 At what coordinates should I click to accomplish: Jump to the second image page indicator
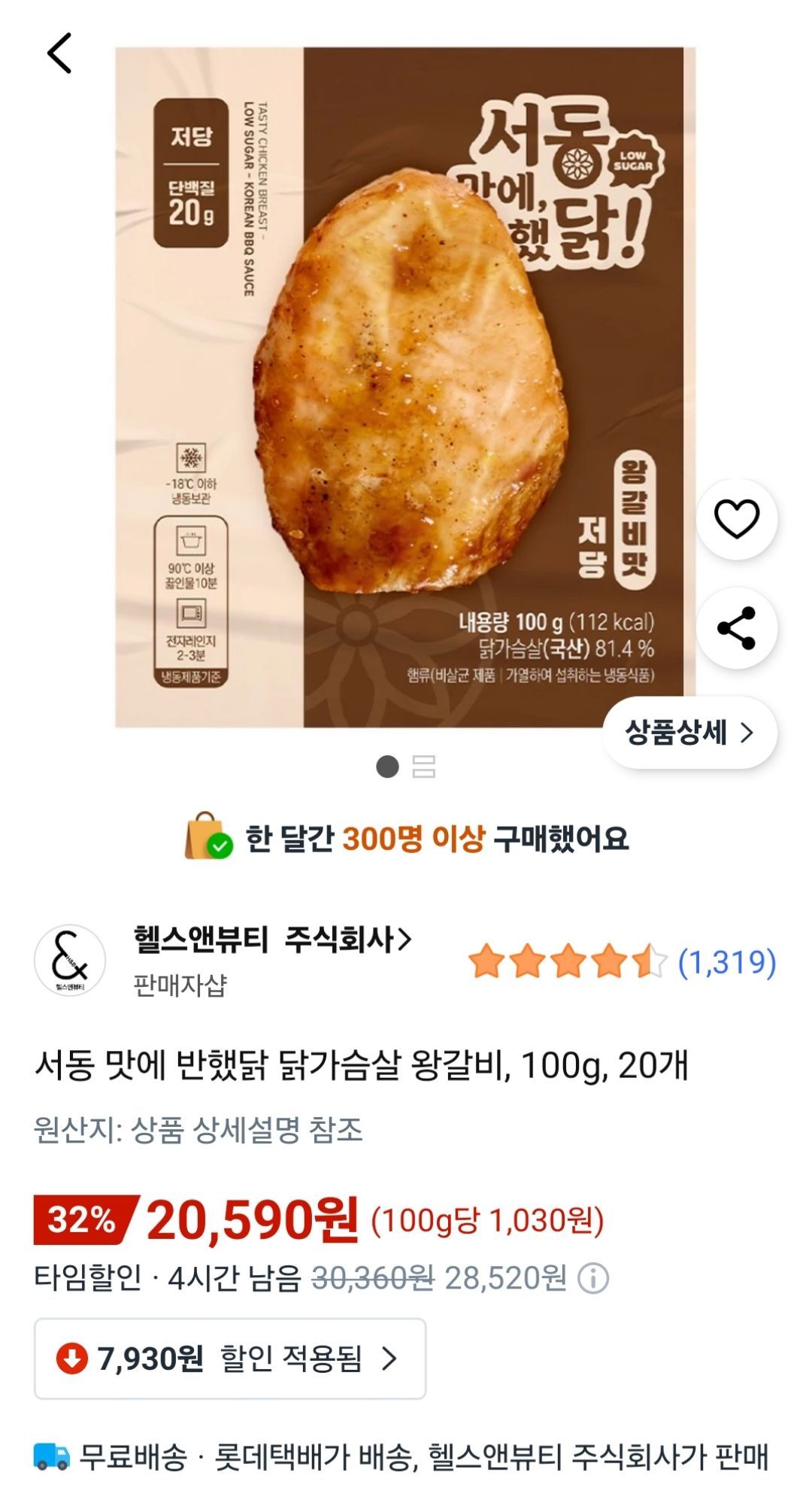[x=423, y=767]
